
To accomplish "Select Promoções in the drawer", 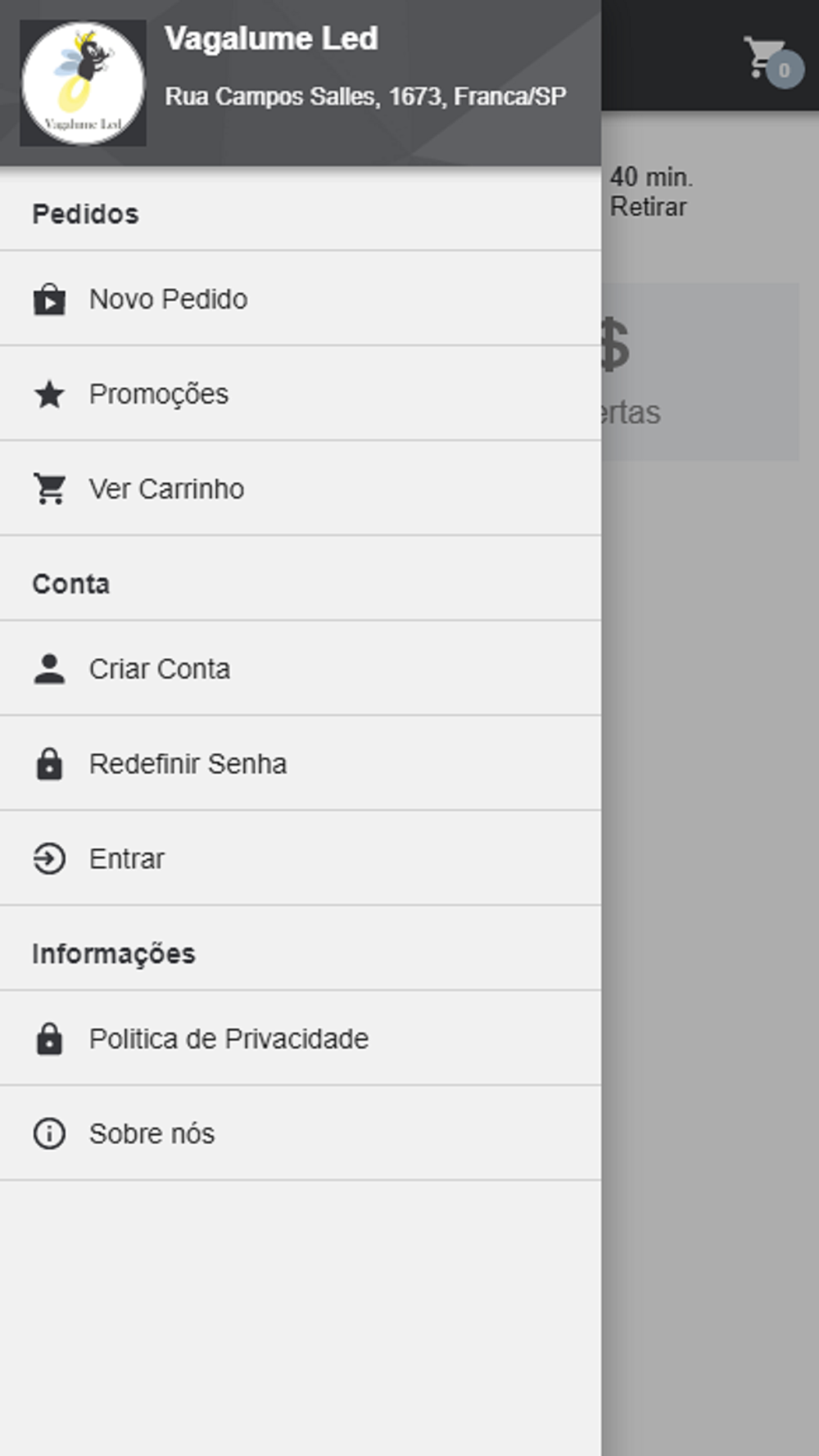I will pos(300,394).
